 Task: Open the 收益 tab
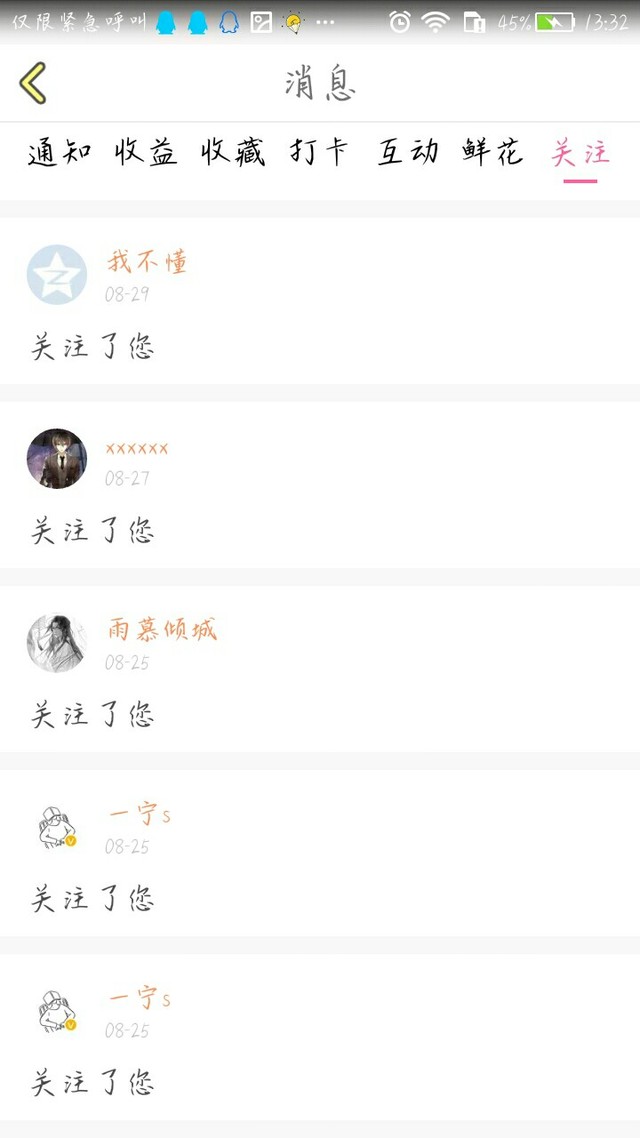click(146, 153)
